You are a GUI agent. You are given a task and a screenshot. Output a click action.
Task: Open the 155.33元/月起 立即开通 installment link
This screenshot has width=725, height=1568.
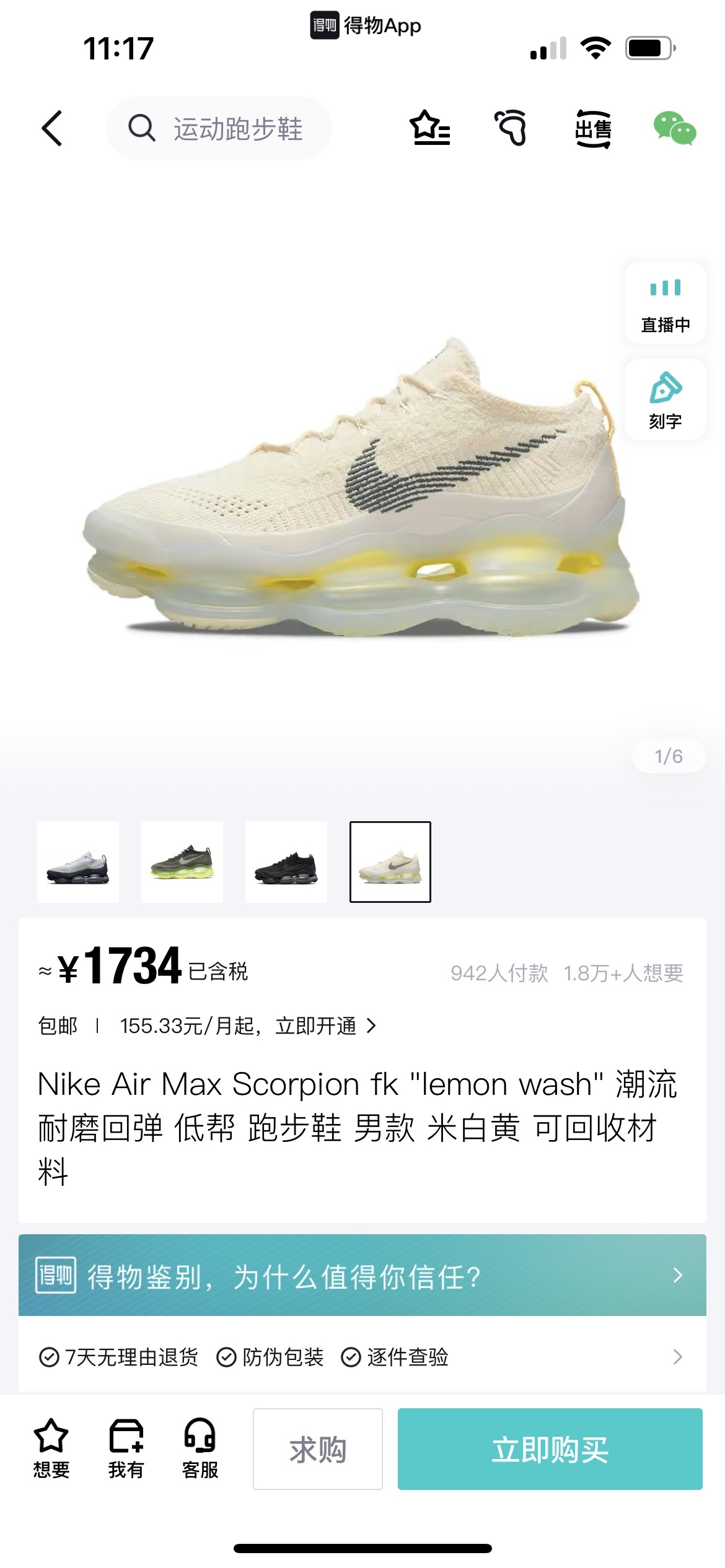pyautogui.click(x=248, y=1026)
